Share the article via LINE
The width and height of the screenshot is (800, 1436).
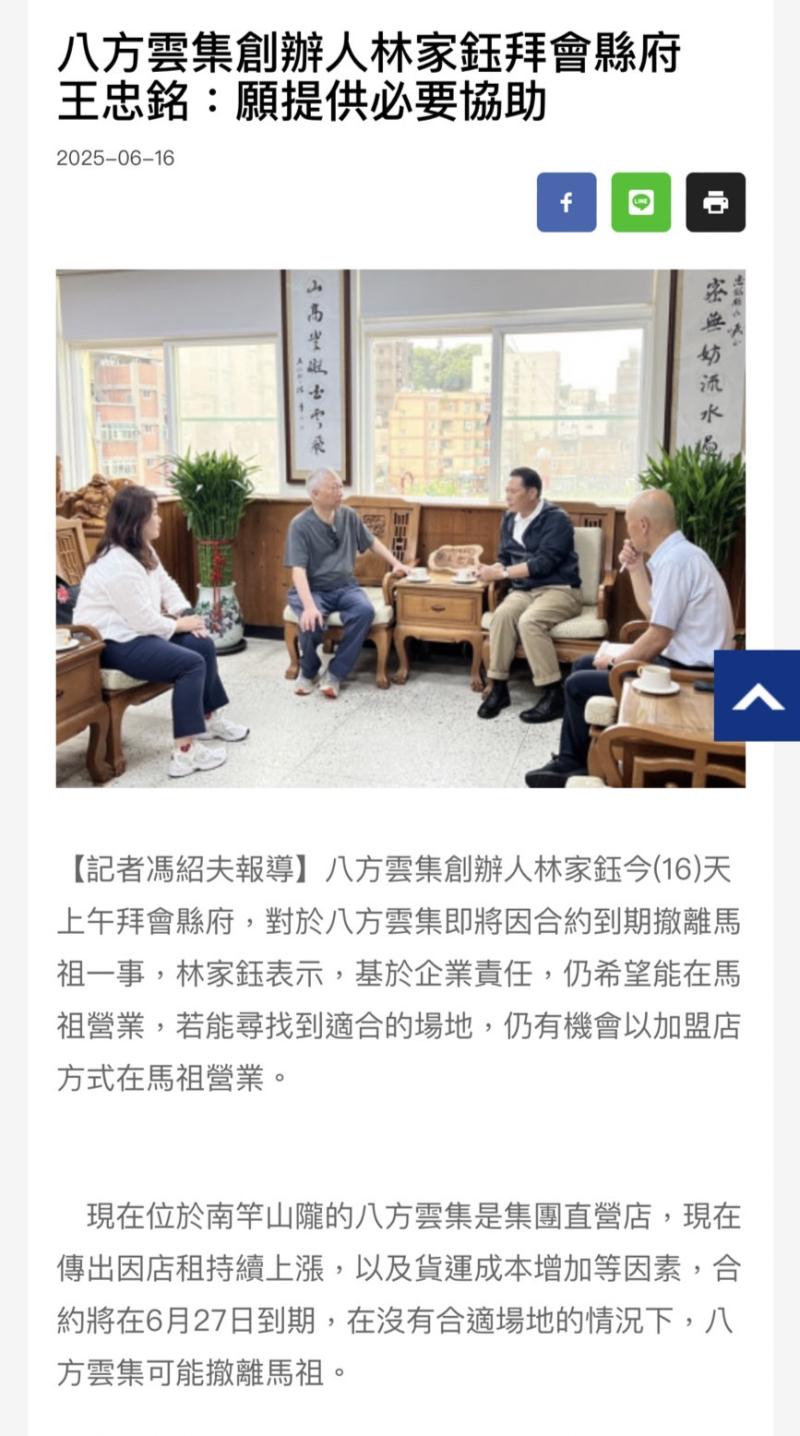(641, 202)
